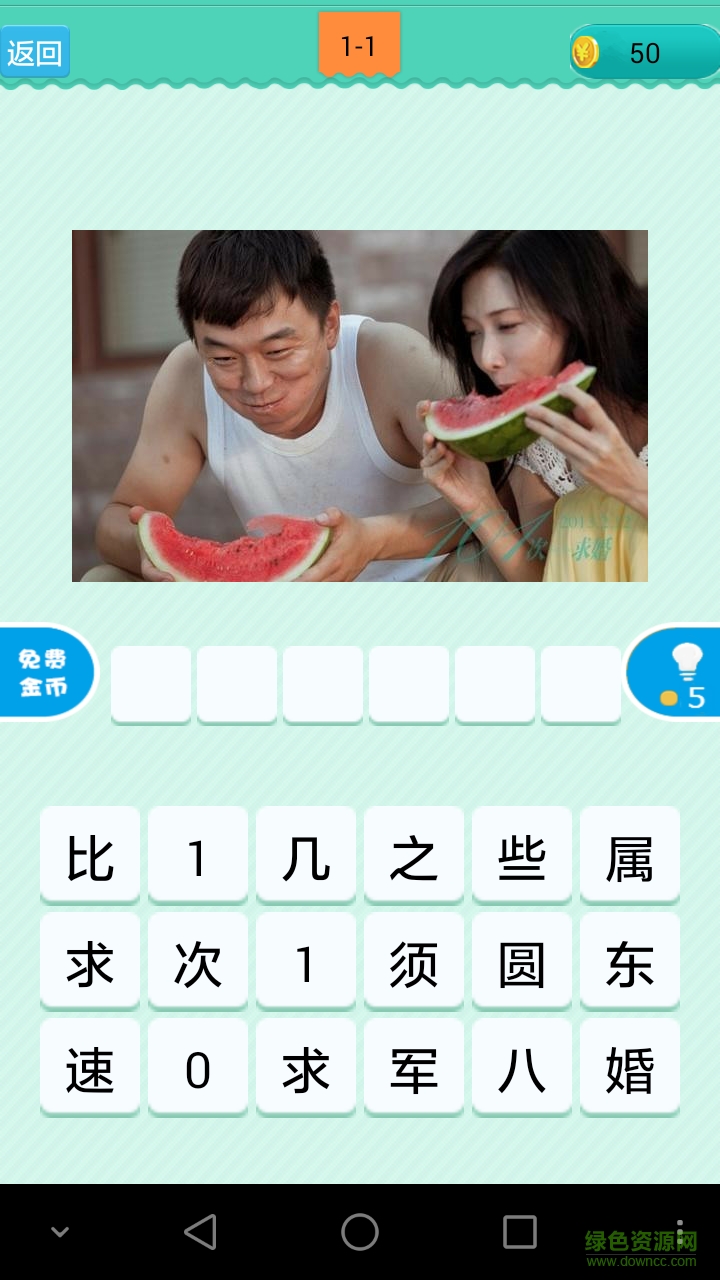Select the tile 次 in the middle row
Viewport: 720px width, 1280px height.
197,961
